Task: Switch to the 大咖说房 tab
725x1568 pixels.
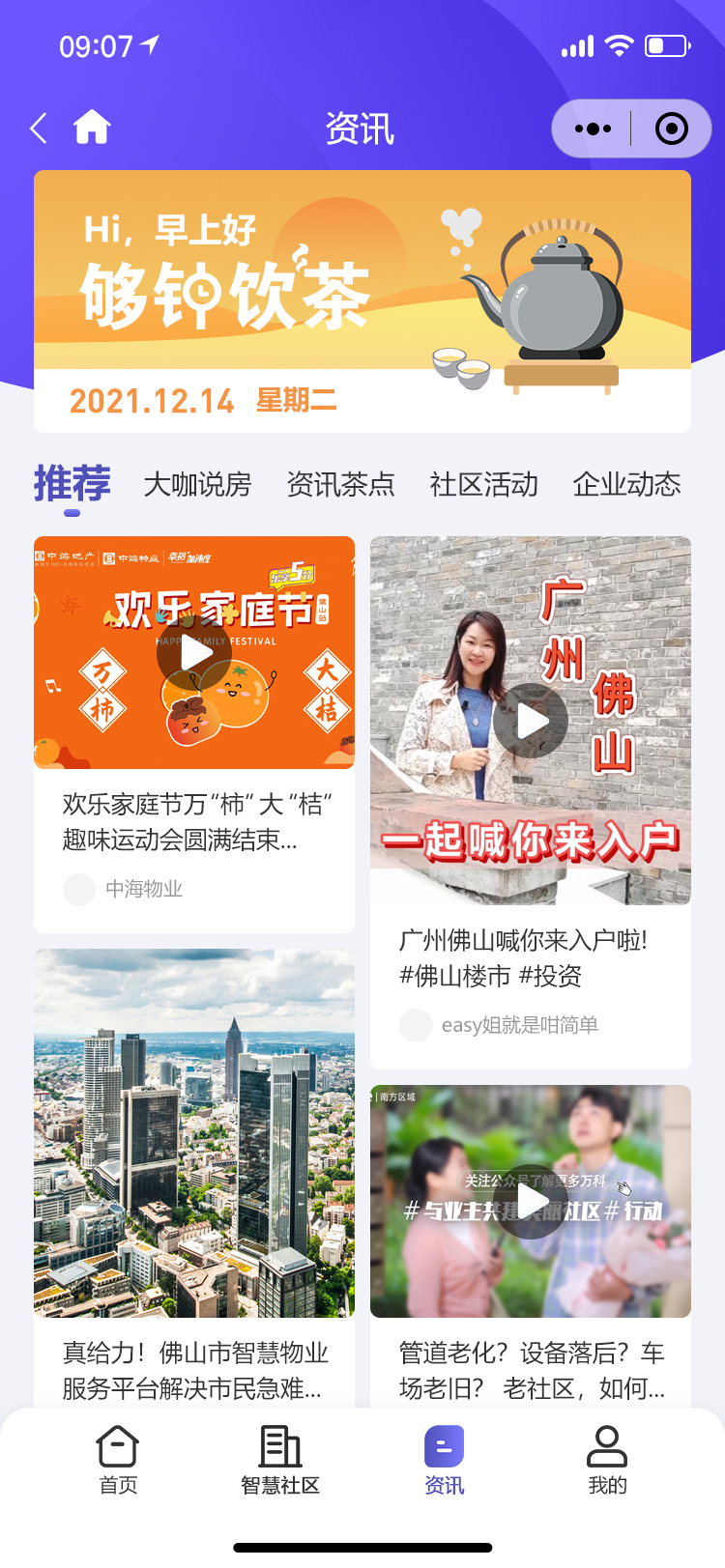Action: pos(197,484)
